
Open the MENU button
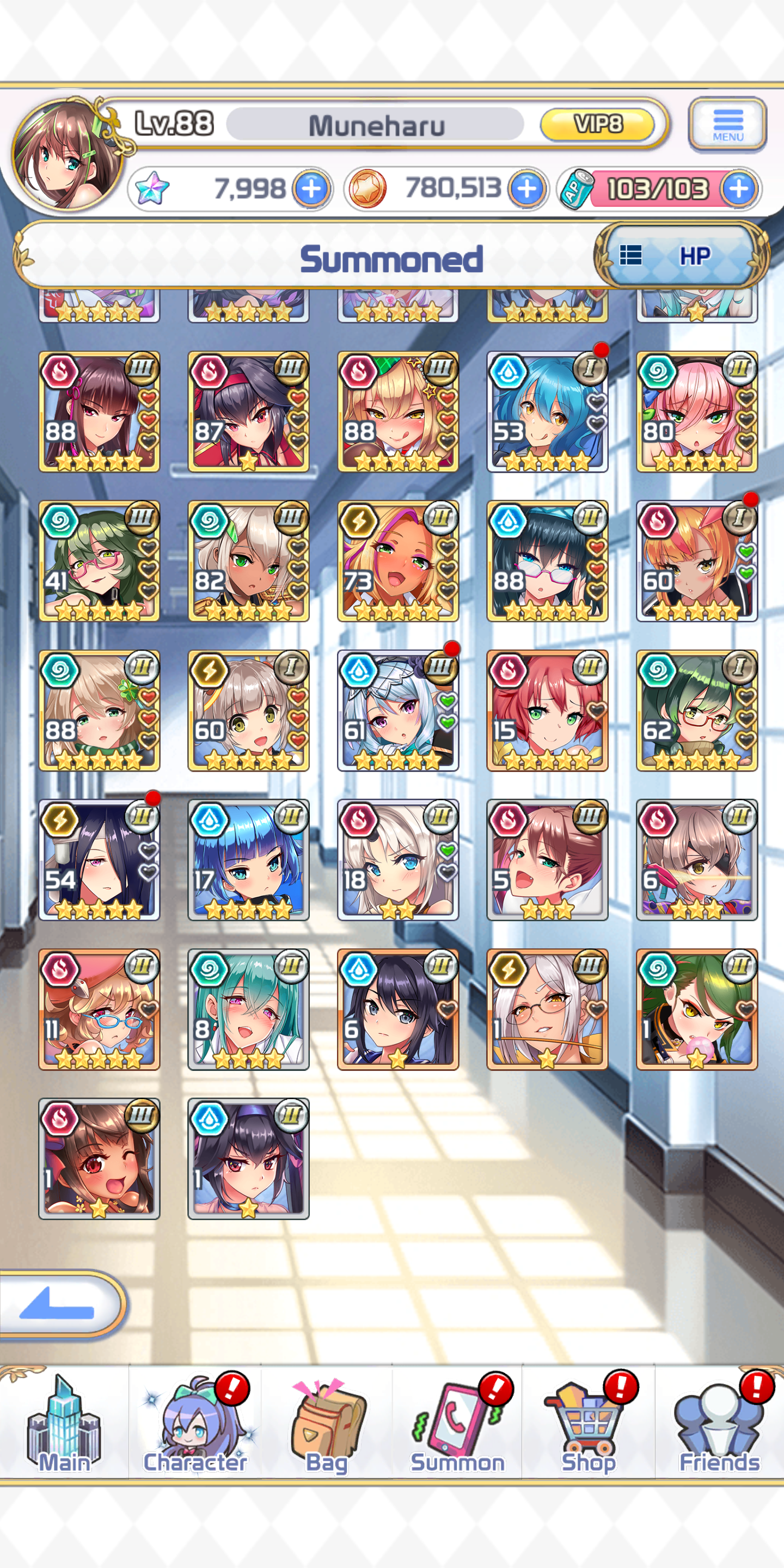click(x=727, y=125)
